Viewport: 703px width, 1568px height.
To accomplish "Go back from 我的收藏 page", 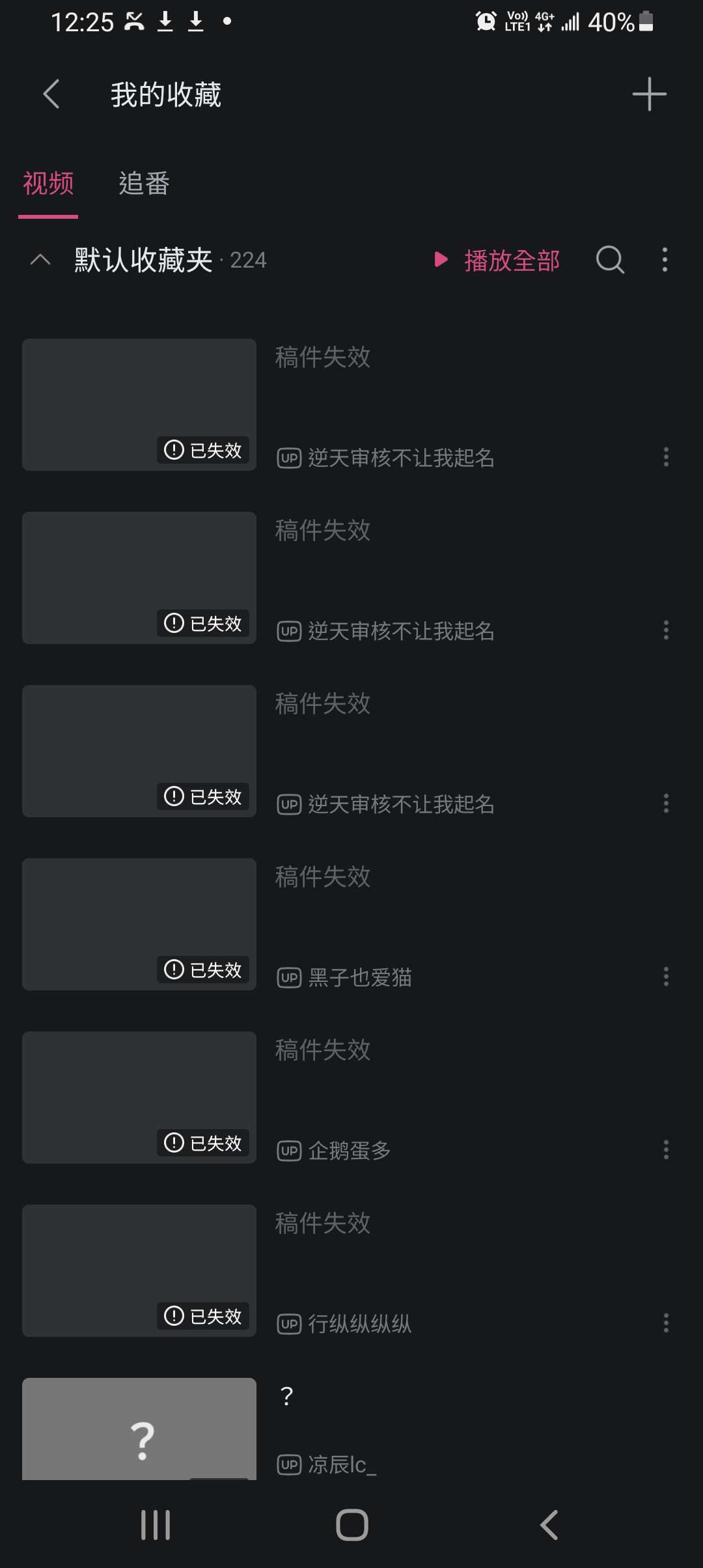I will coord(51,94).
